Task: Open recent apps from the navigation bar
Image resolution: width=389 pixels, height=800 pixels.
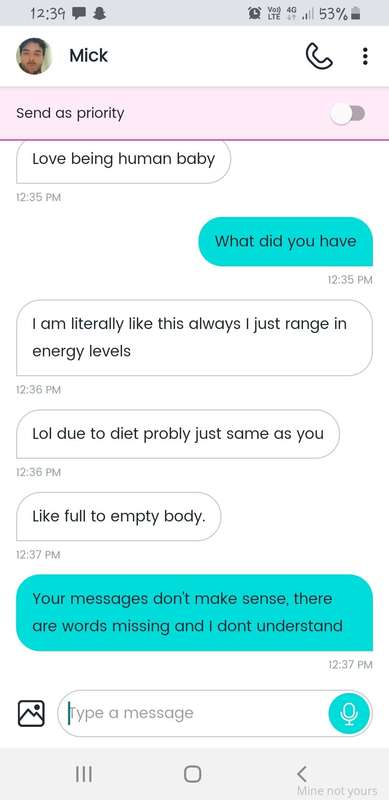Action: 84,774
